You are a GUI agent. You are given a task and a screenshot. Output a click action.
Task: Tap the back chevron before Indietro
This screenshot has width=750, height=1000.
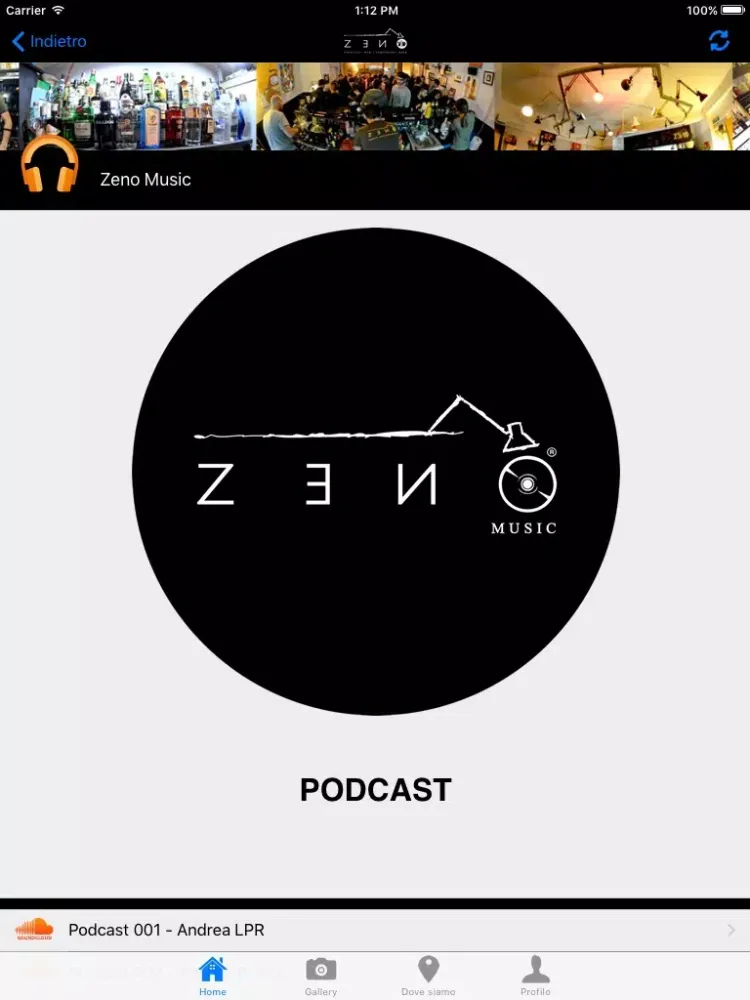[x=17, y=41]
